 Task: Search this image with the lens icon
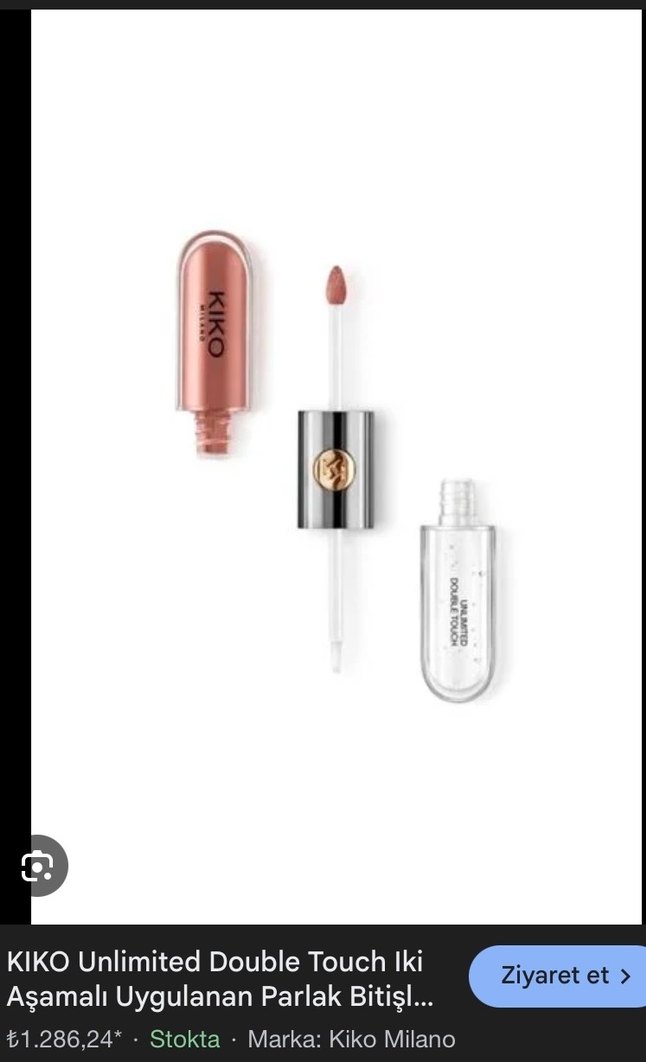coord(37,866)
